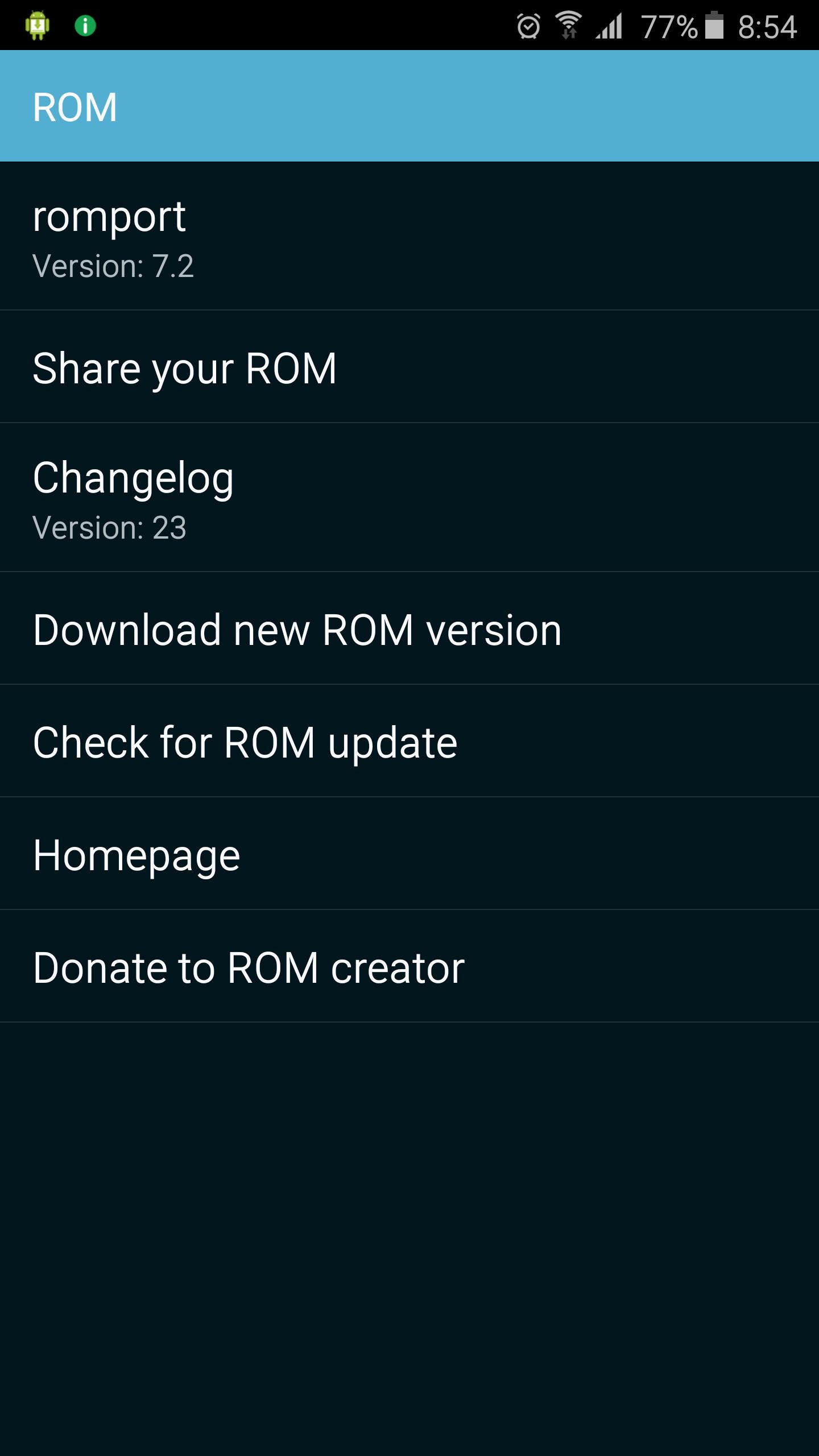
Task: Choose Donate to ROM creator
Action: coord(409,966)
